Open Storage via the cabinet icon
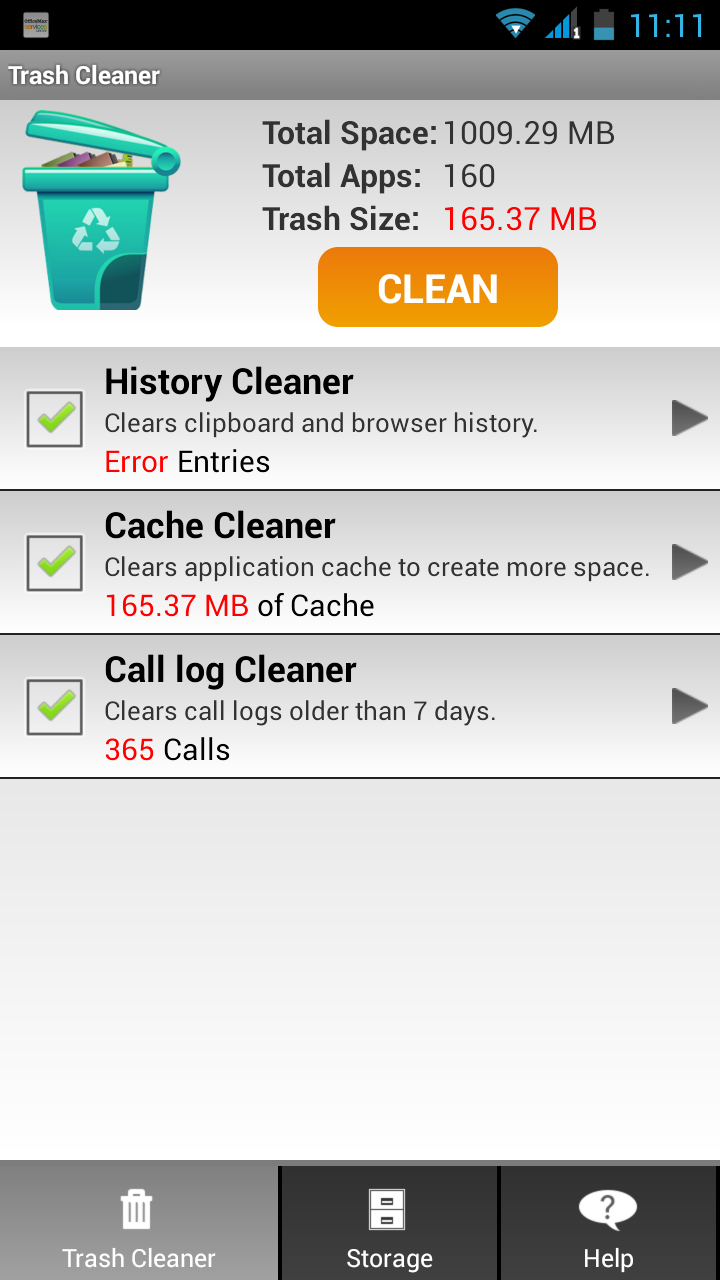The height and width of the screenshot is (1280, 720). pos(388,1208)
